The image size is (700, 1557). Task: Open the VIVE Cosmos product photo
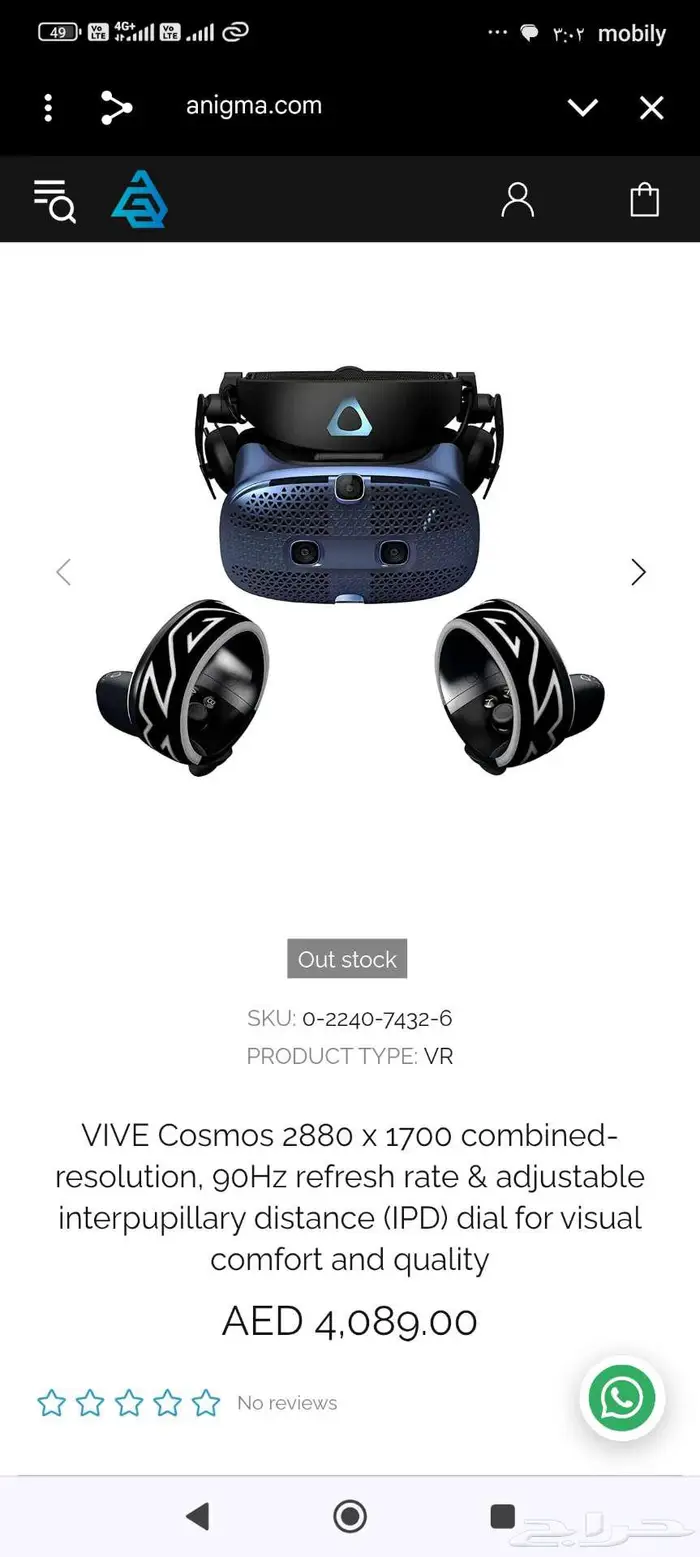coord(349,570)
